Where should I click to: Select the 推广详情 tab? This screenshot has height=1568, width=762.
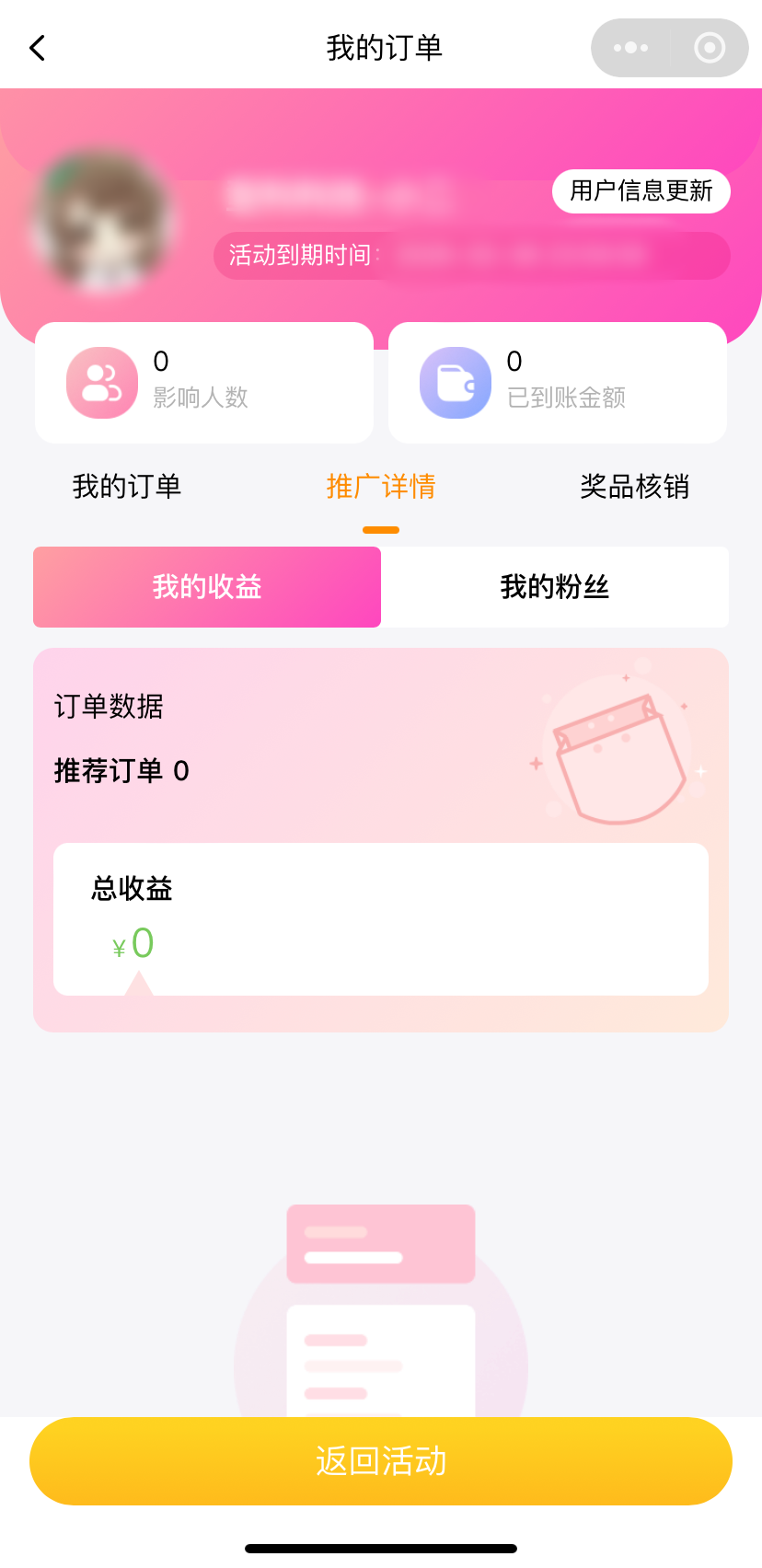pos(381,486)
